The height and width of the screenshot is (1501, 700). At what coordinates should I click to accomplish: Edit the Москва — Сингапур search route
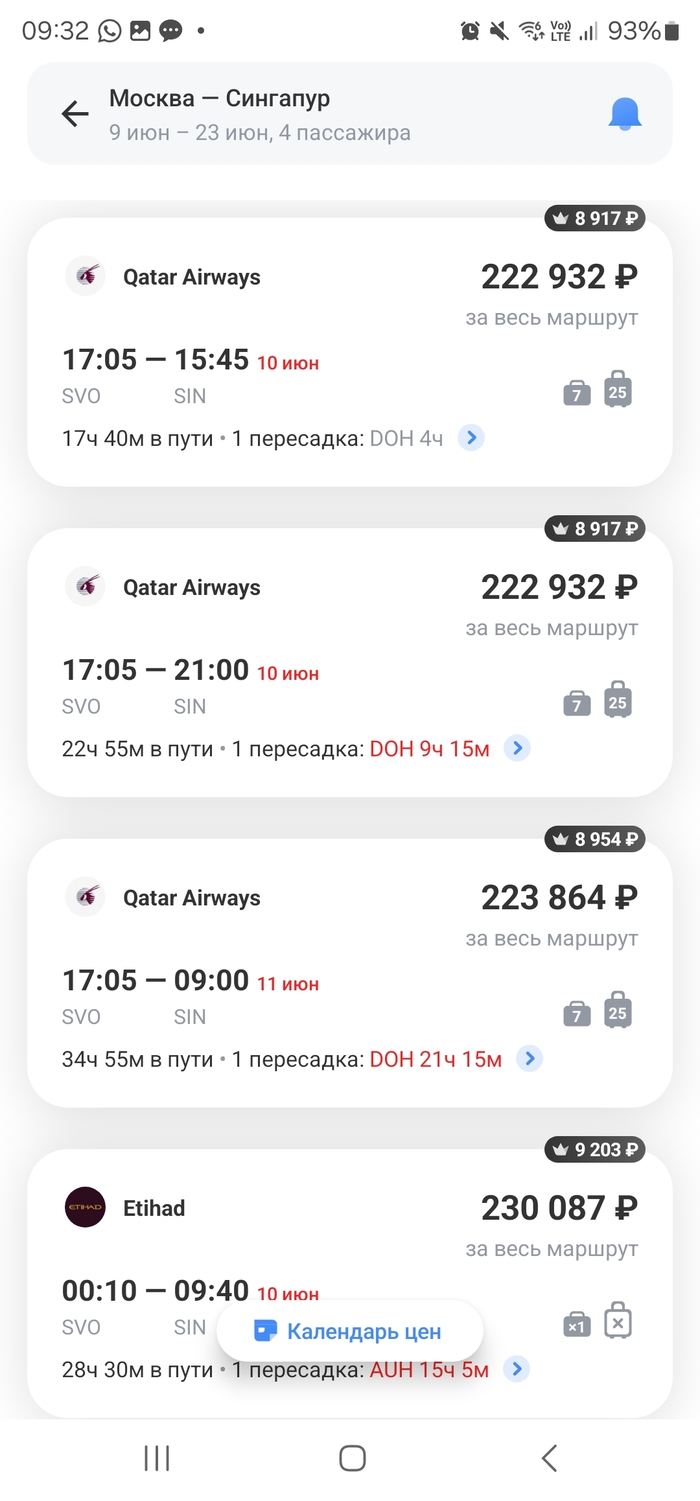260,114
